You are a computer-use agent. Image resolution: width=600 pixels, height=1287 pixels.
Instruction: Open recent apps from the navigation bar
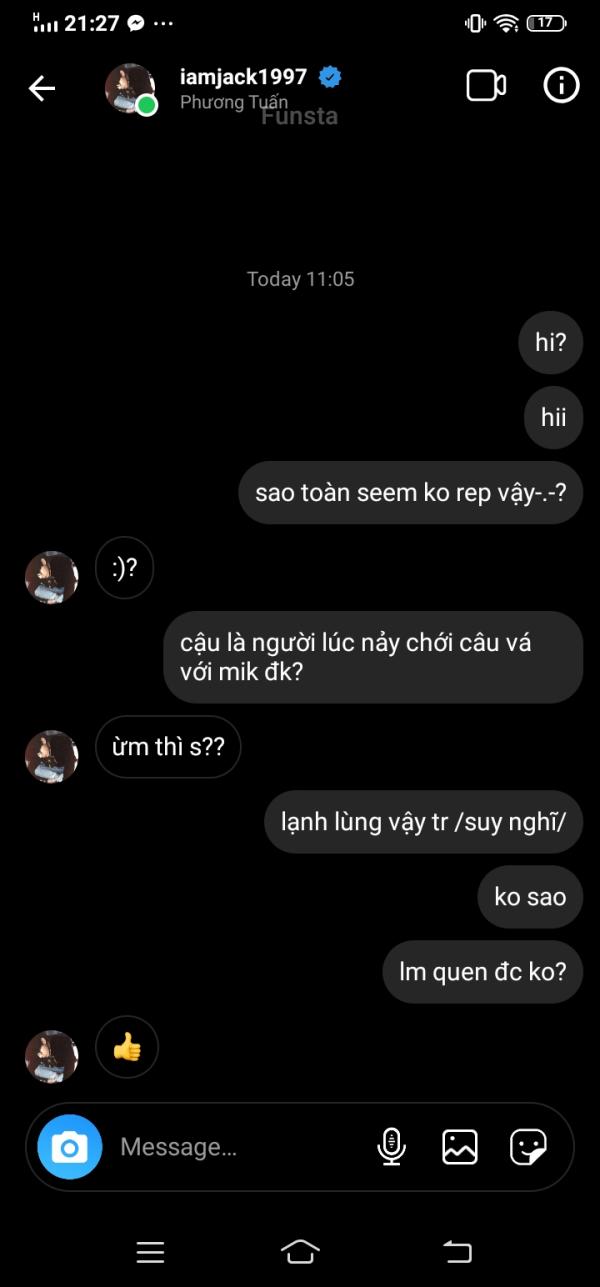pyautogui.click(x=150, y=1252)
